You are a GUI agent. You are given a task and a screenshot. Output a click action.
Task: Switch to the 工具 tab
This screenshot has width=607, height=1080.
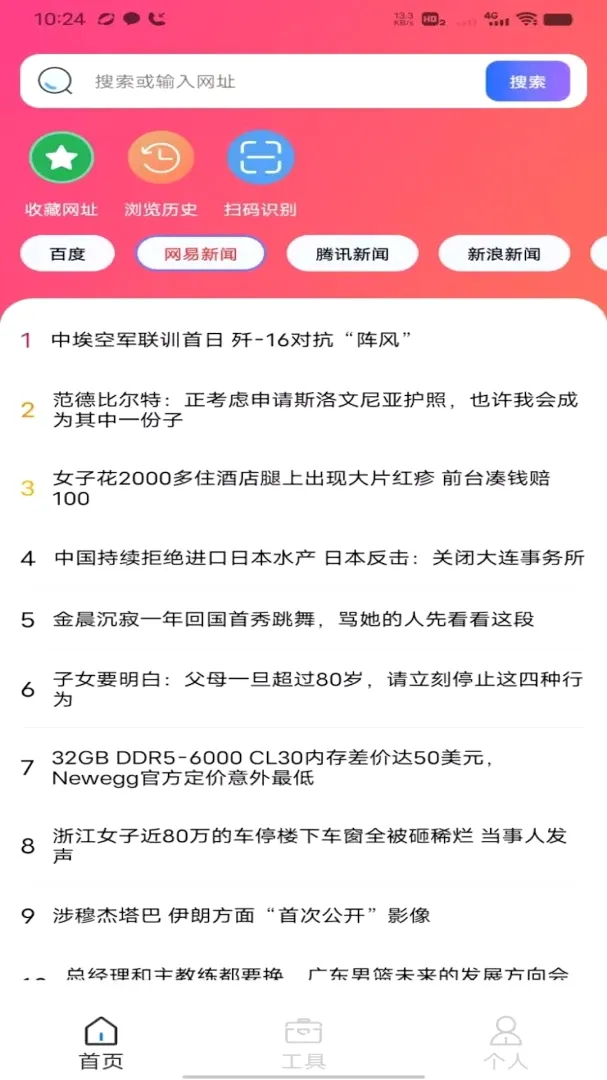point(303,1043)
